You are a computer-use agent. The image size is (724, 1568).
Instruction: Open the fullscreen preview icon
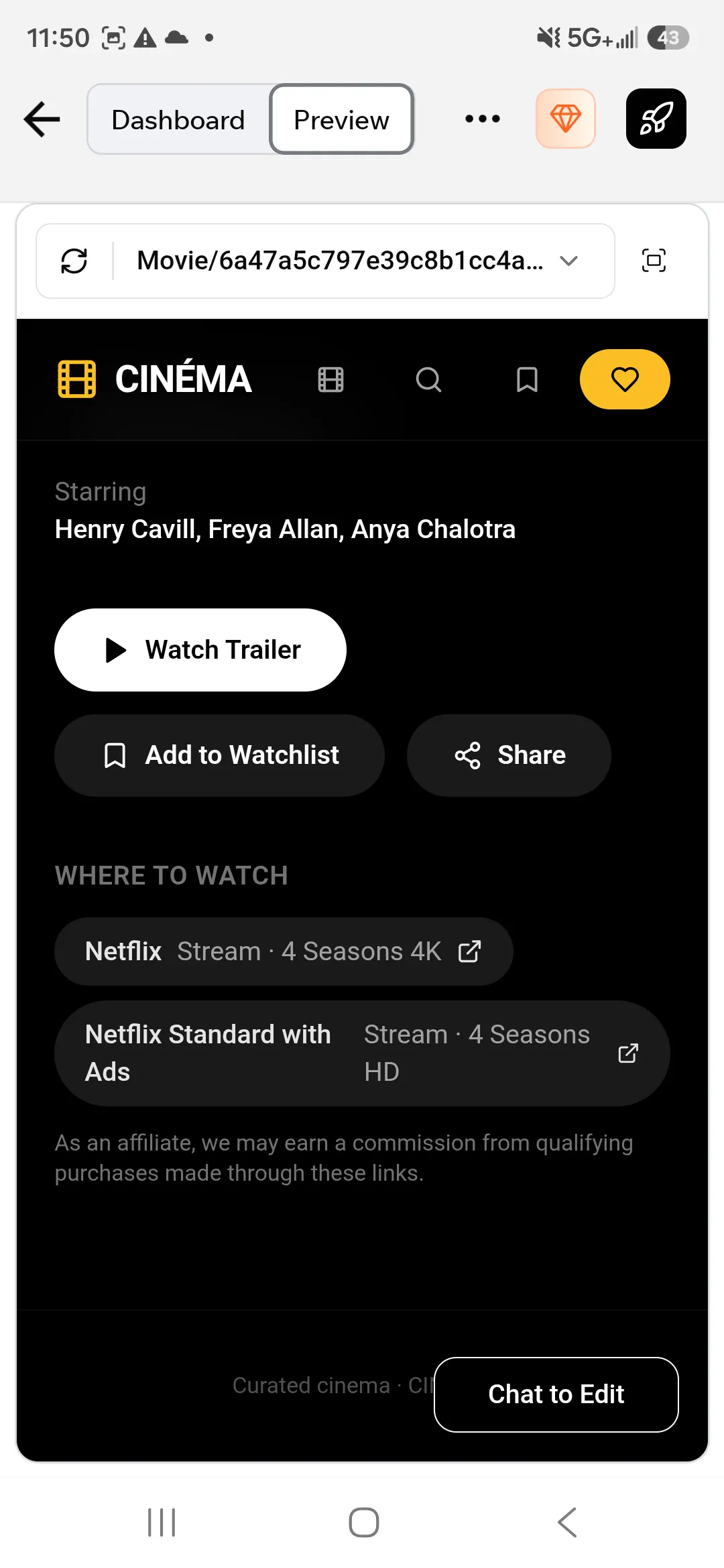click(654, 260)
